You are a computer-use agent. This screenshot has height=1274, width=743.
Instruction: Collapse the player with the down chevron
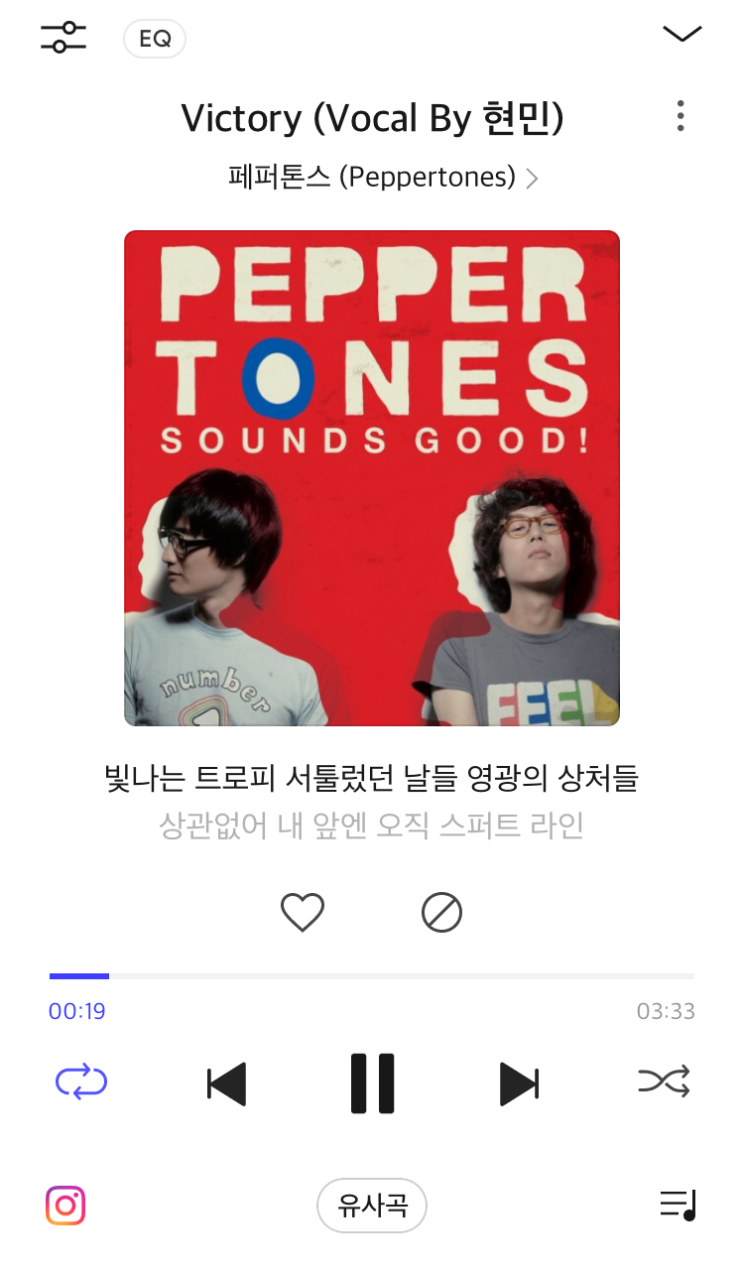pos(682,34)
